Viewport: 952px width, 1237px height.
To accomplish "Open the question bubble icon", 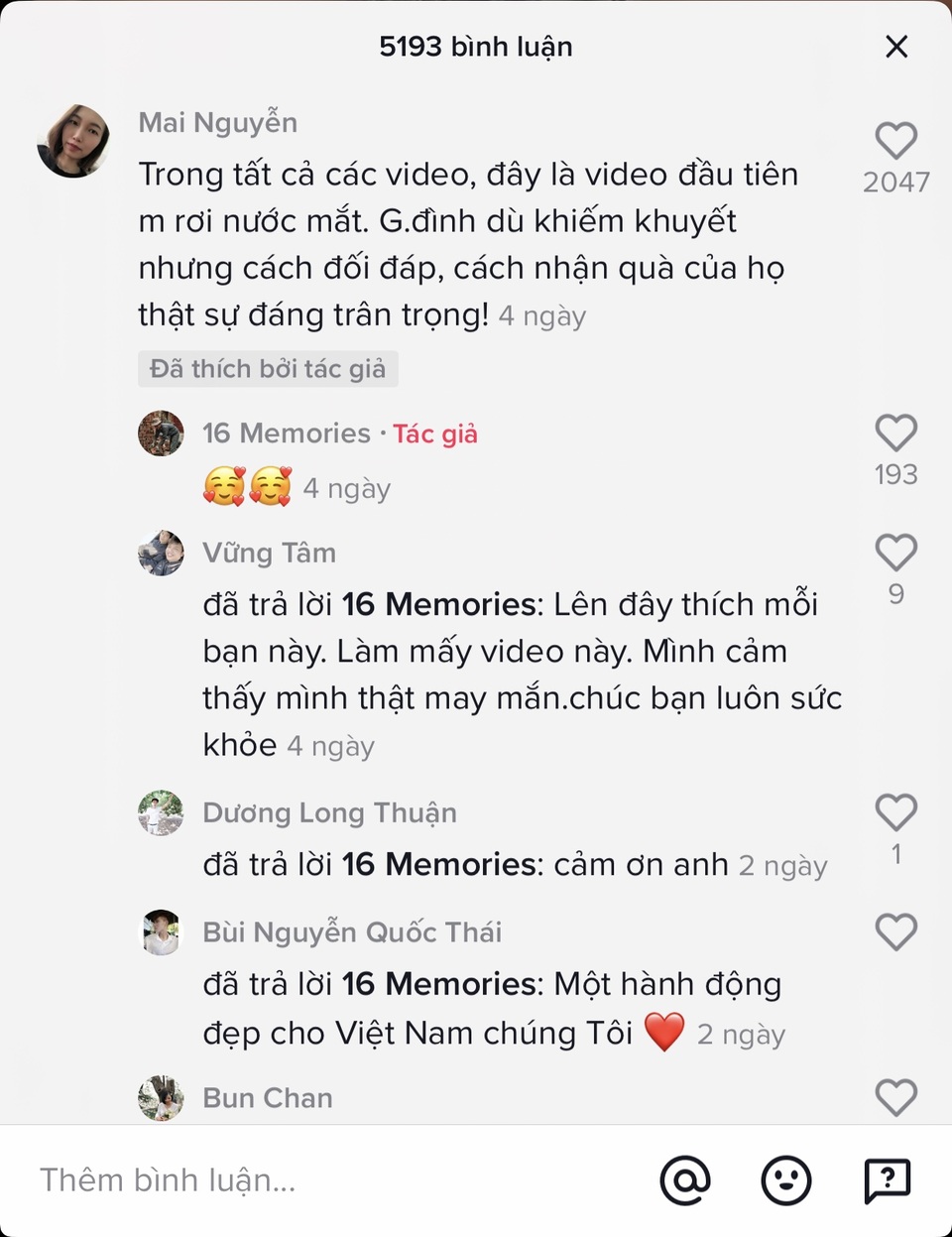I will pyautogui.click(x=887, y=1180).
